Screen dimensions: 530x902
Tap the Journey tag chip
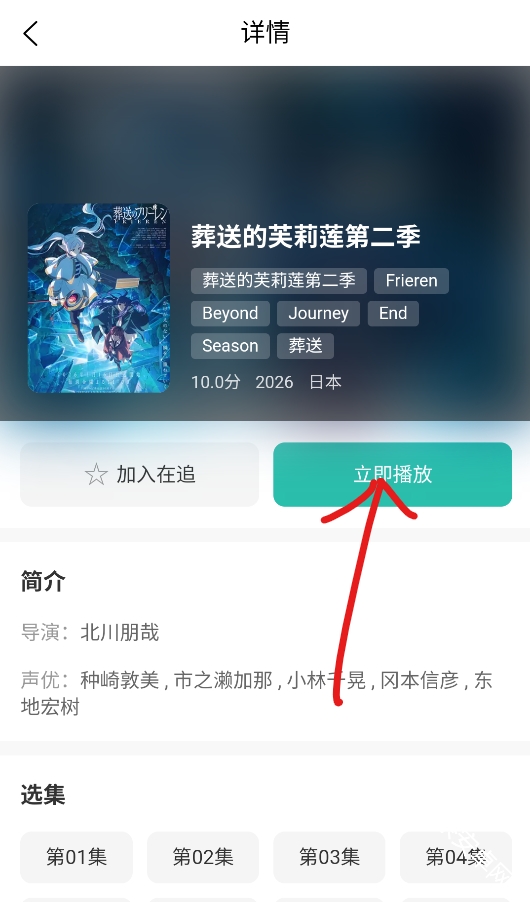(x=318, y=314)
